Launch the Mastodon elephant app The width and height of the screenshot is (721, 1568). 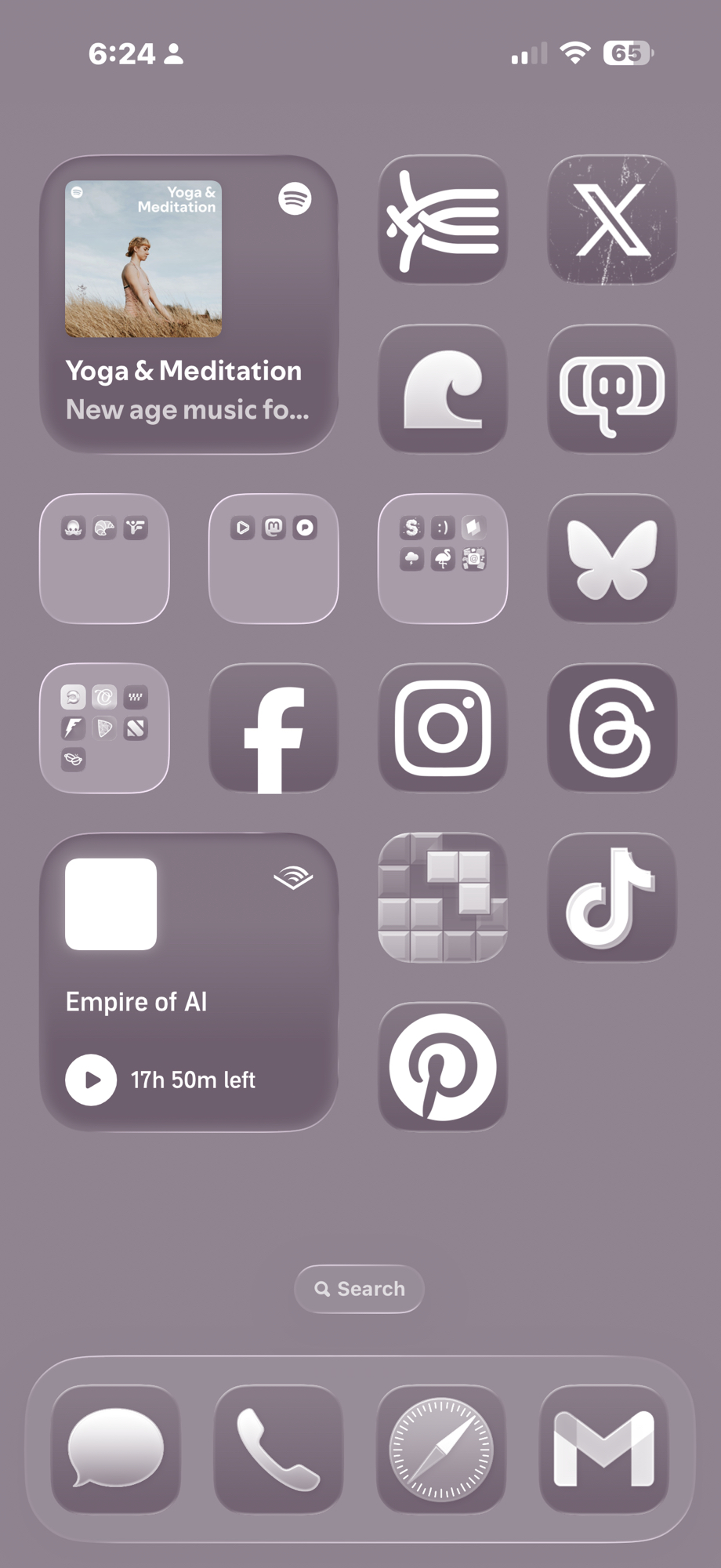(x=611, y=389)
